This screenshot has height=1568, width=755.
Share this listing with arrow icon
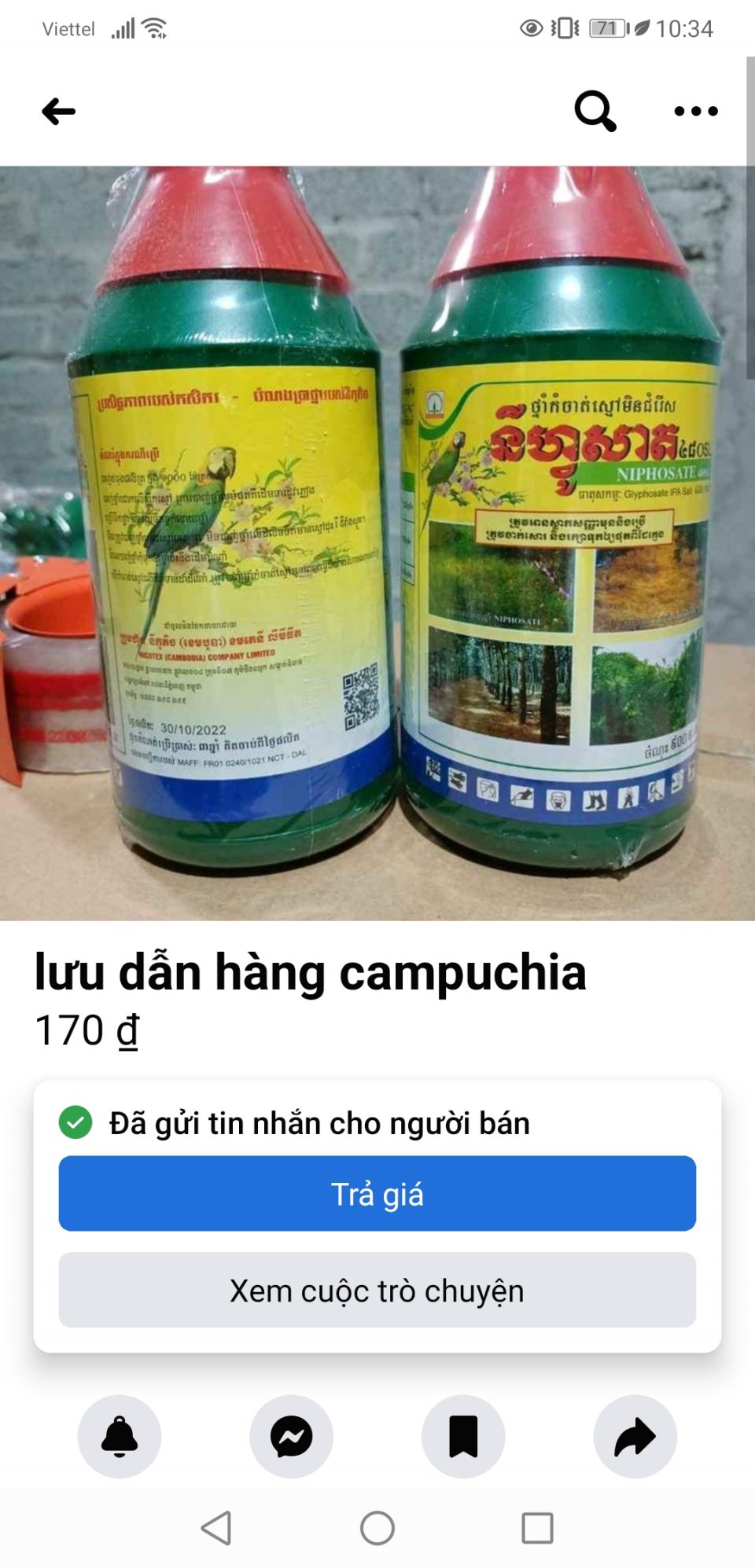coord(635,1436)
